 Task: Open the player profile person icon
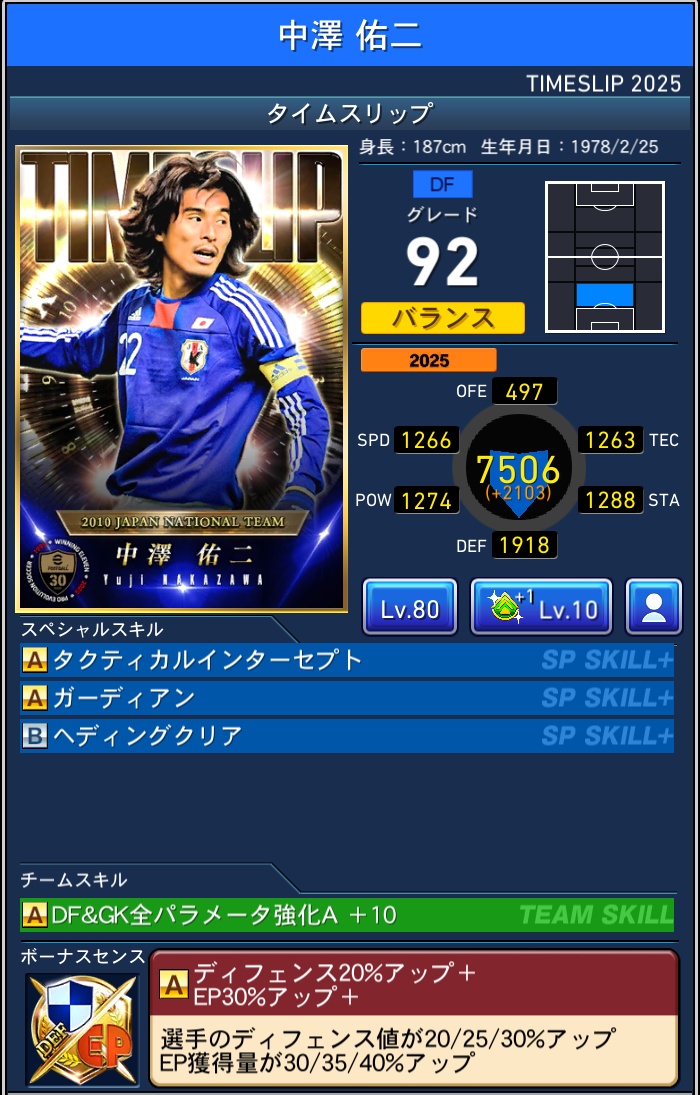click(x=654, y=607)
